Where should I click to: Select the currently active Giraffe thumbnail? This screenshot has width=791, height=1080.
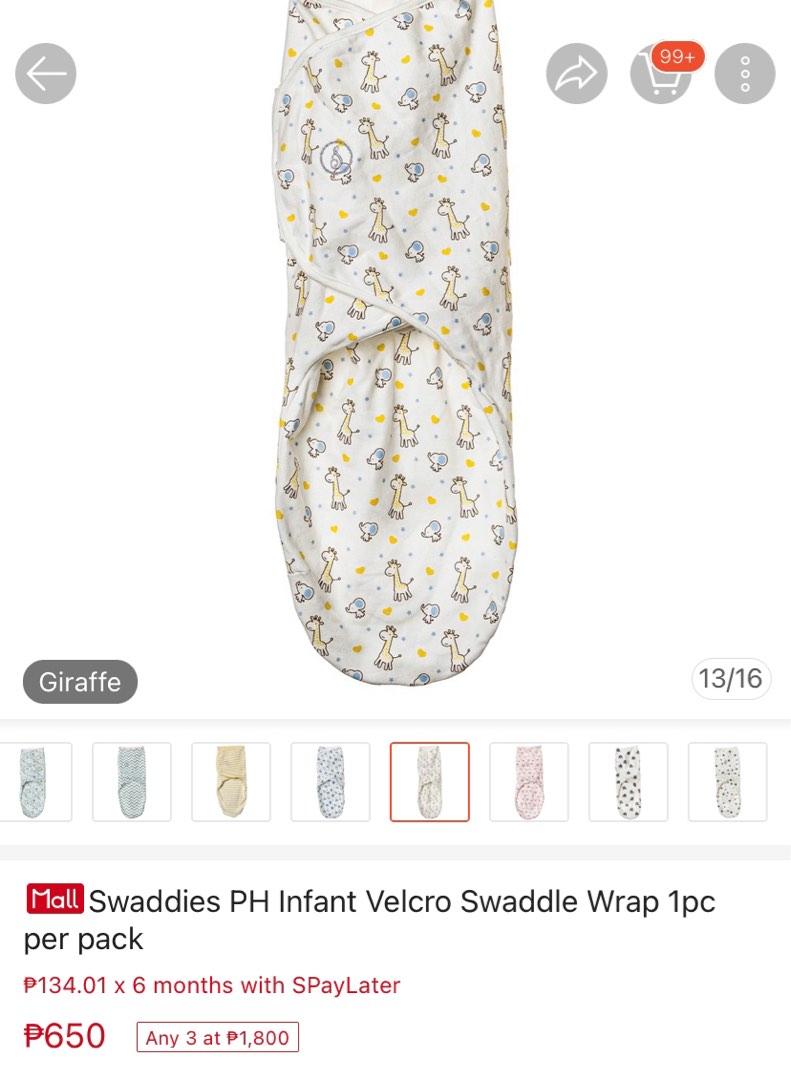(430, 781)
